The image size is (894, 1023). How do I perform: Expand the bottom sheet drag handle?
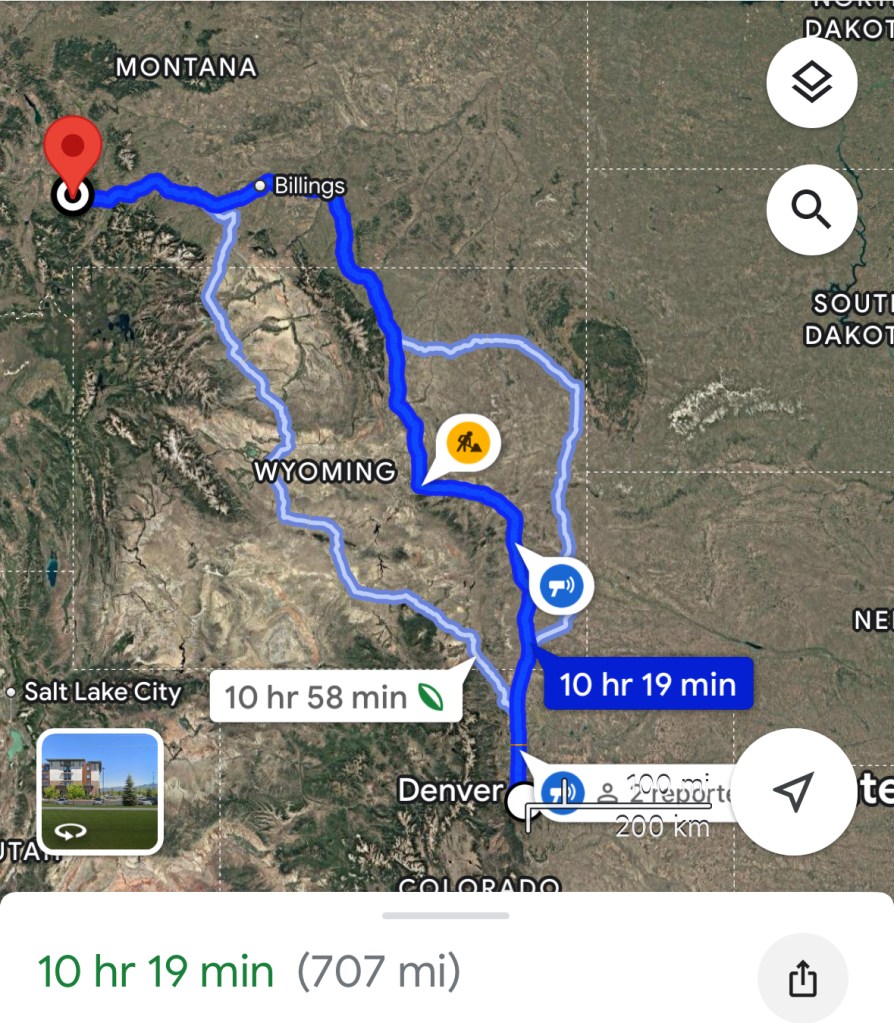coord(446,915)
